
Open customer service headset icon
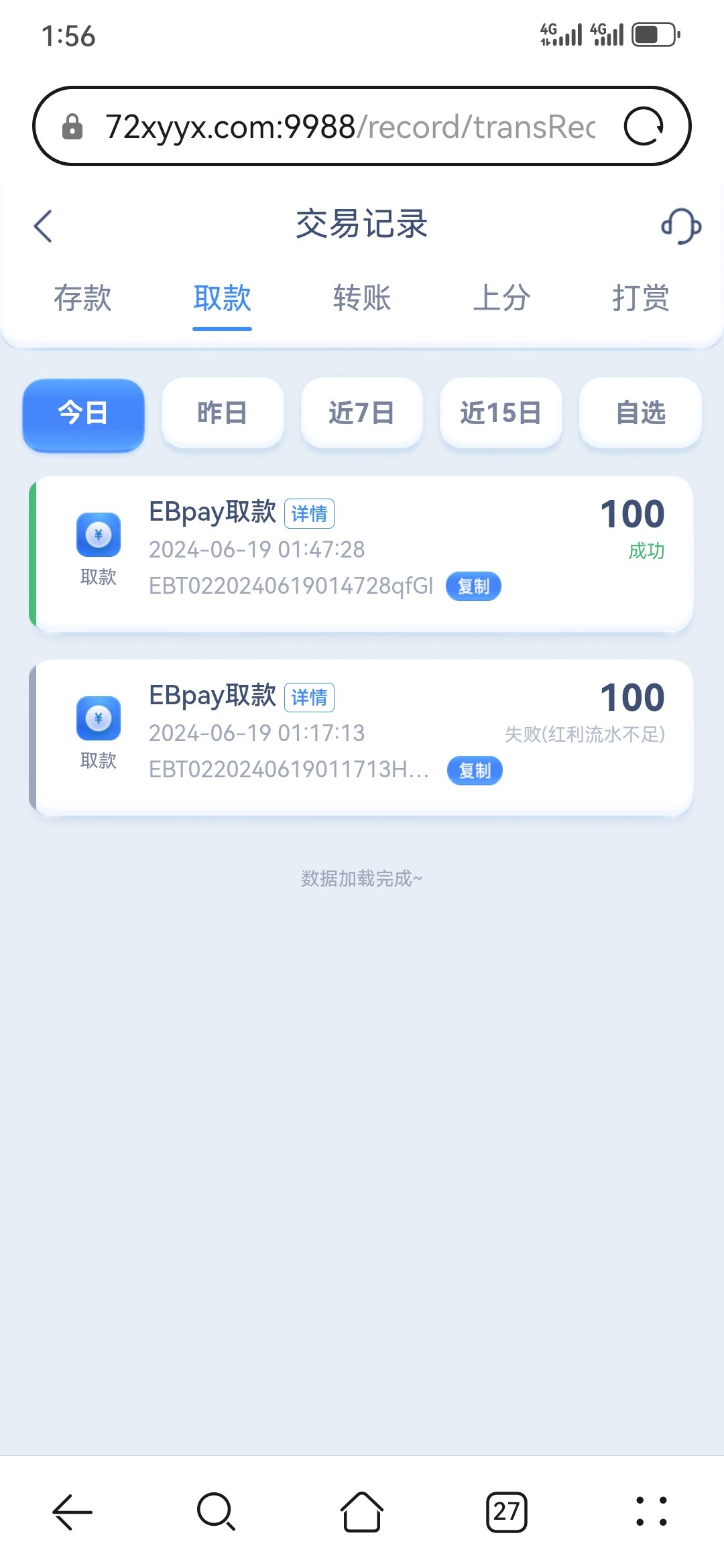click(681, 226)
